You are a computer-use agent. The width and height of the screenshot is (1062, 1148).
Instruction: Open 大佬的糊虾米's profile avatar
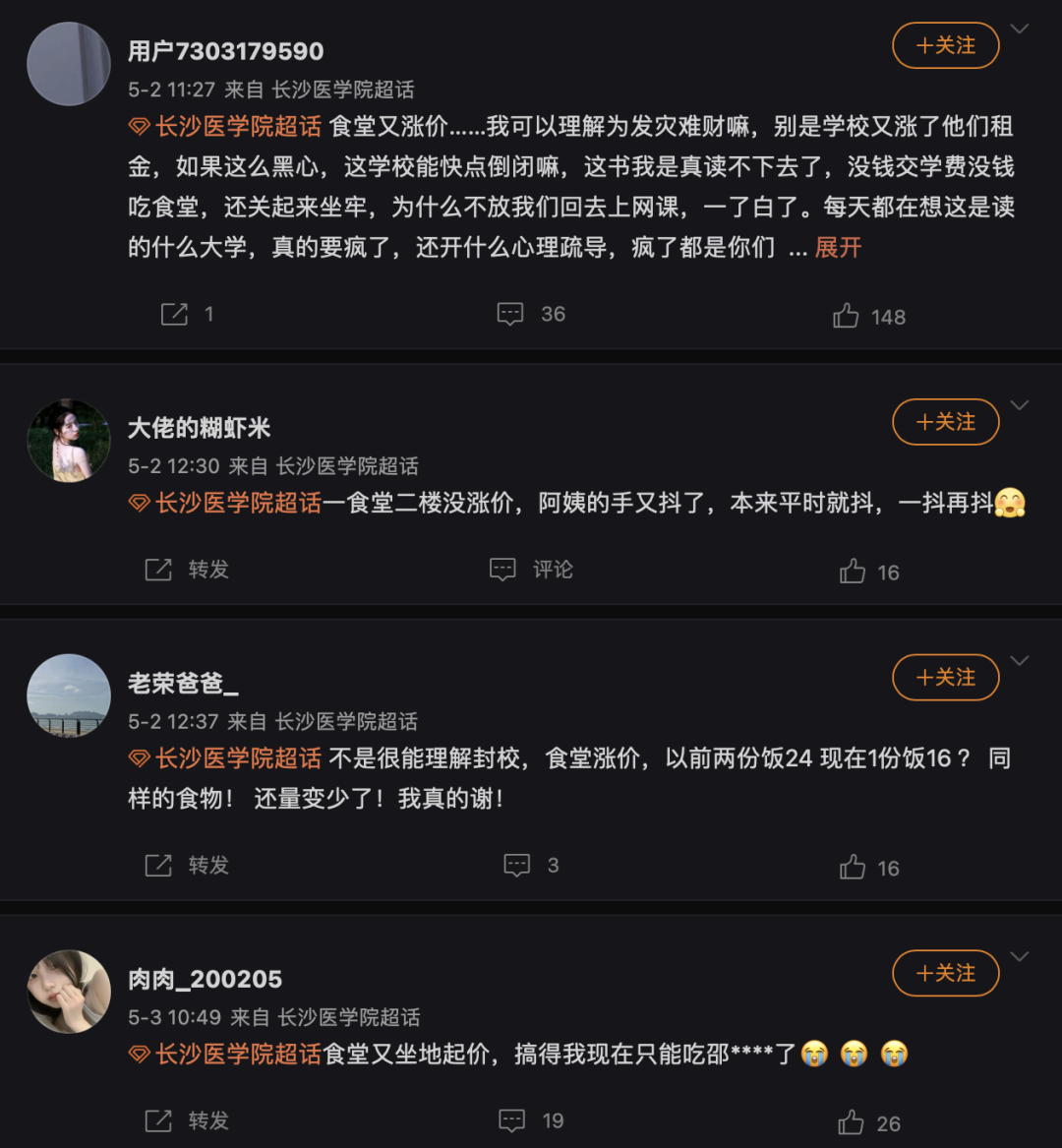click(x=69, y=440)
